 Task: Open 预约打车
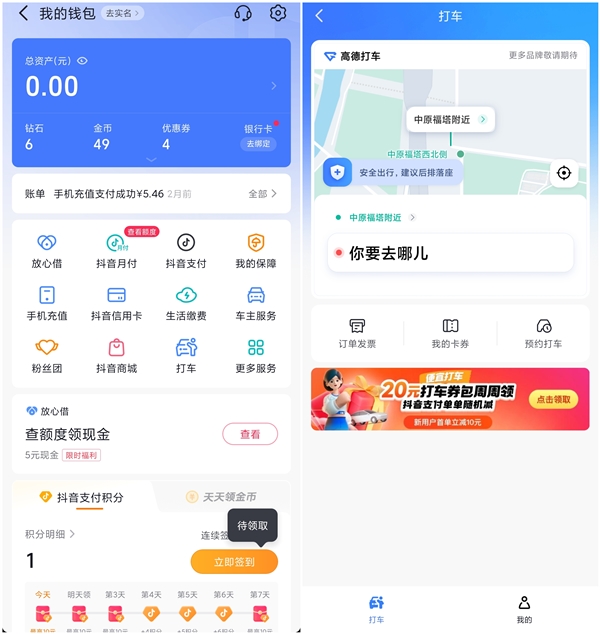pyautogui.click(x=543, y=334)
